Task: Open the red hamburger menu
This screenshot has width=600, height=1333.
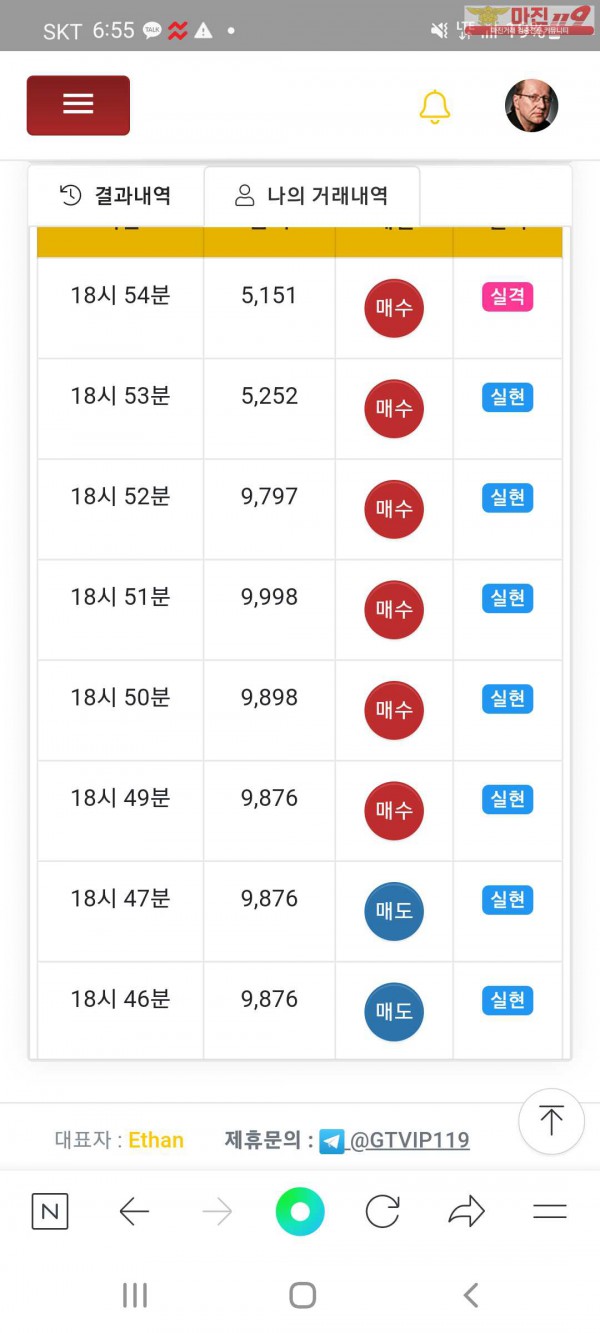Action: (x=78, y=105)
